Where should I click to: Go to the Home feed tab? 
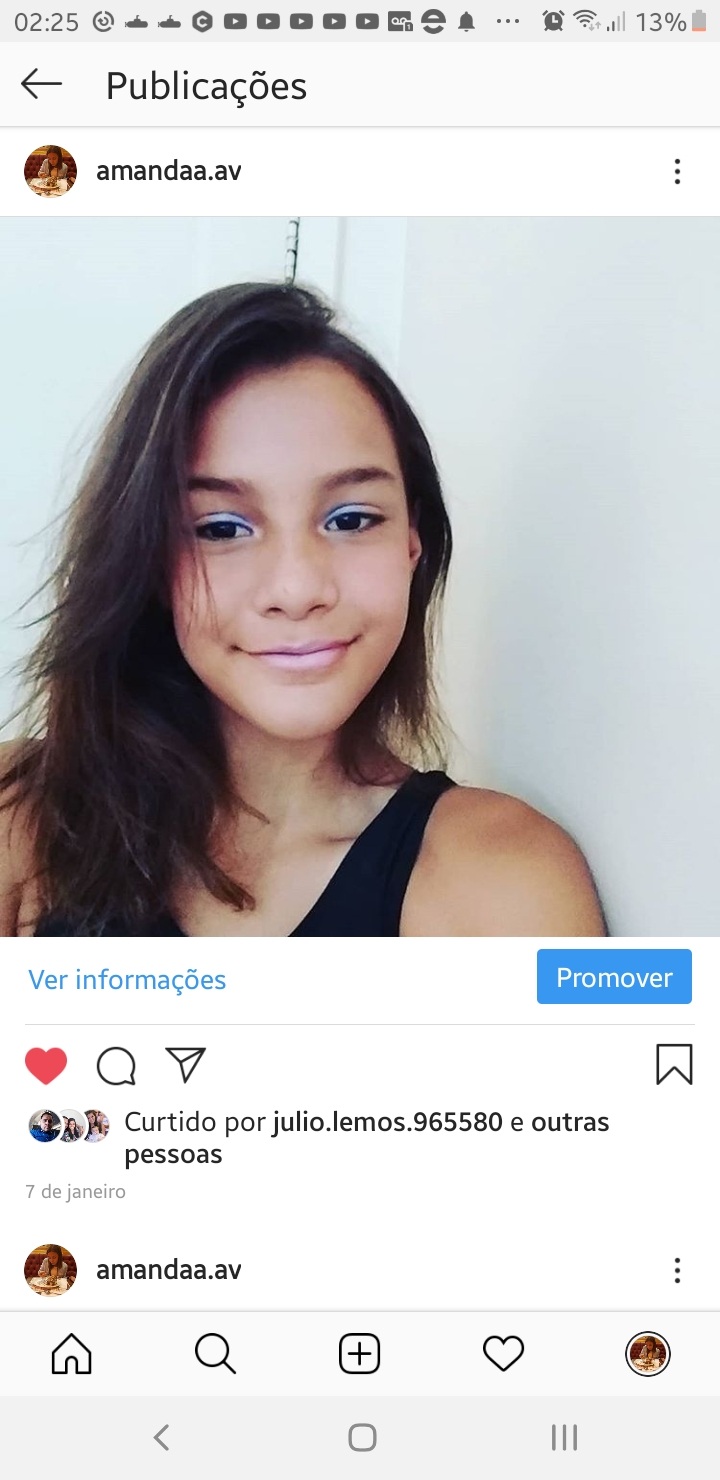71,1355
